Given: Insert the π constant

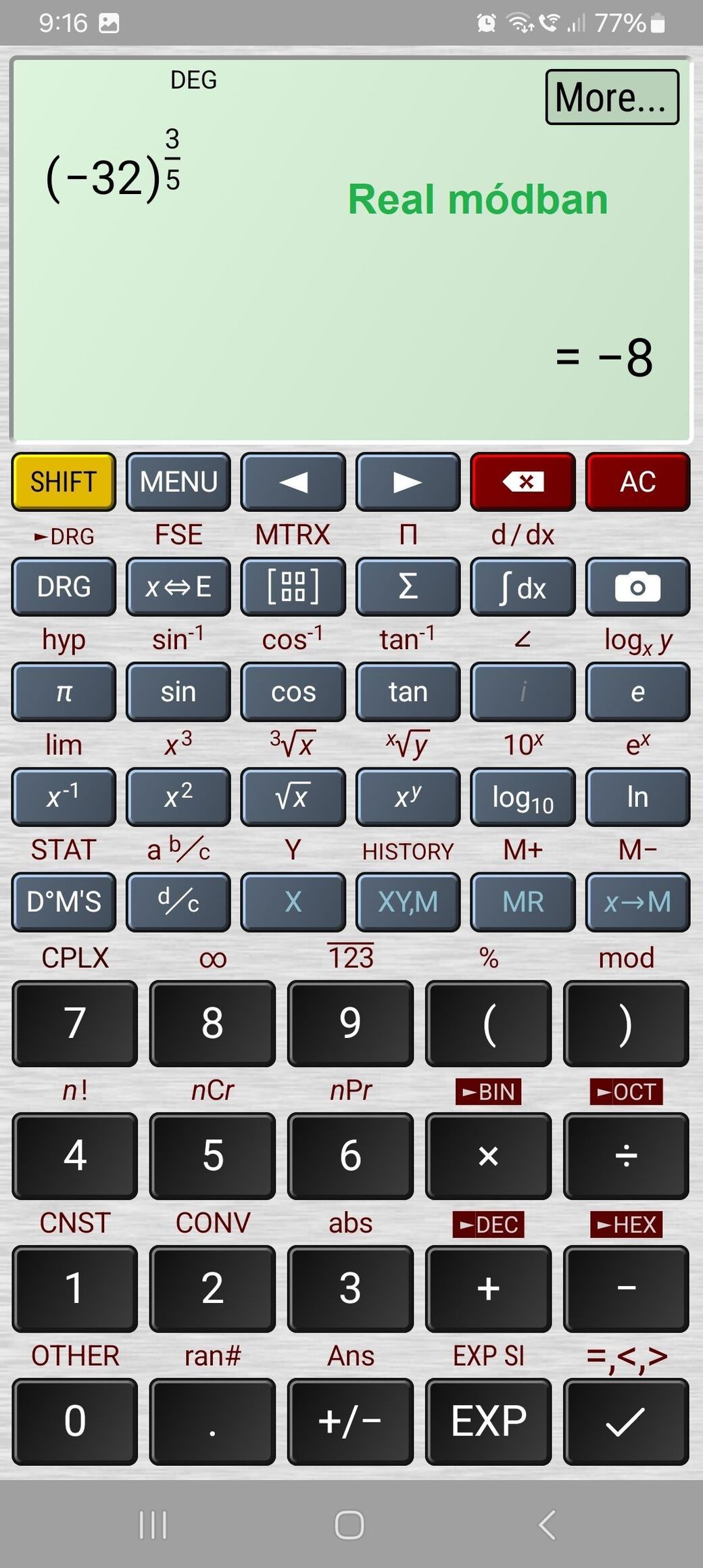Looking at the screenshot, I should (x=64, y=692).
